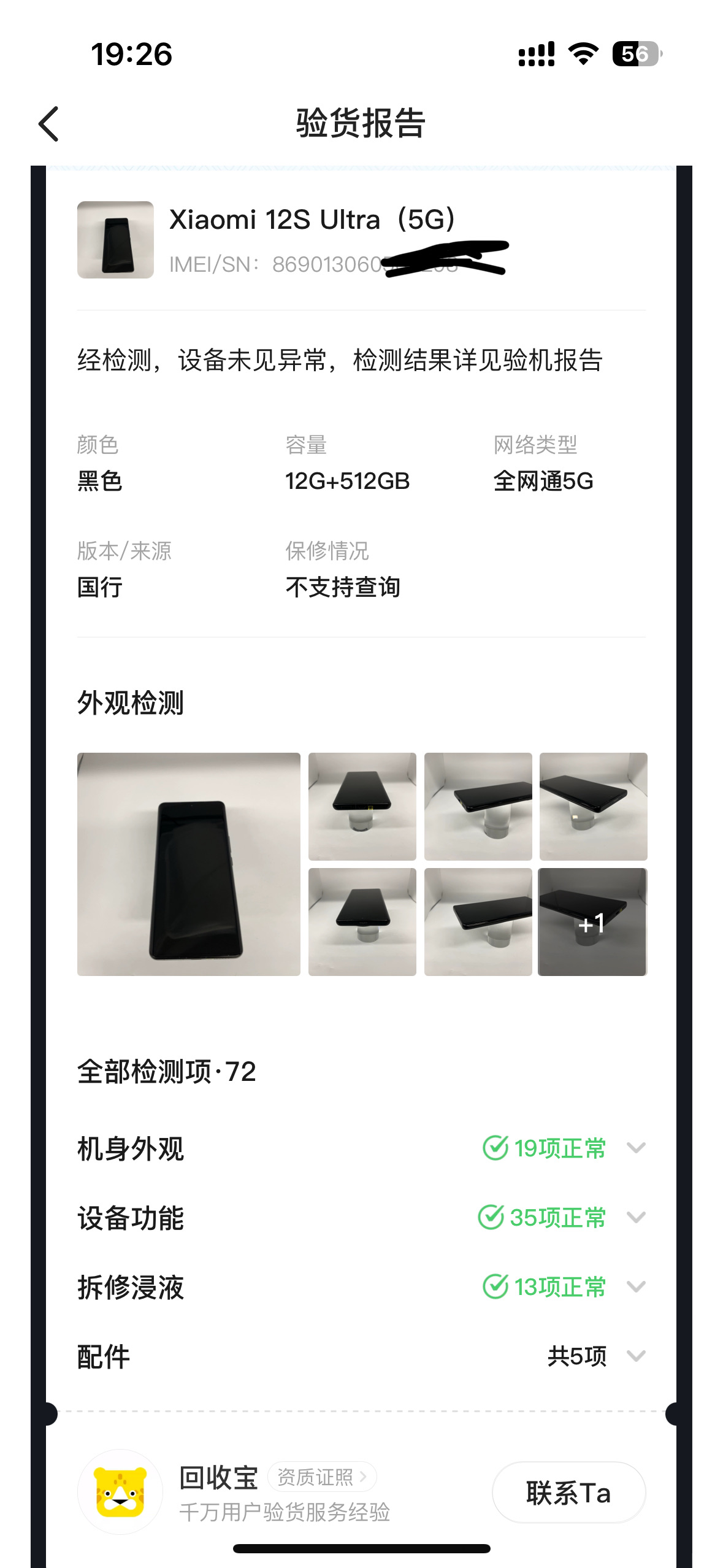Expand the 机身外观 inspection section

[x=636, y=1148]
